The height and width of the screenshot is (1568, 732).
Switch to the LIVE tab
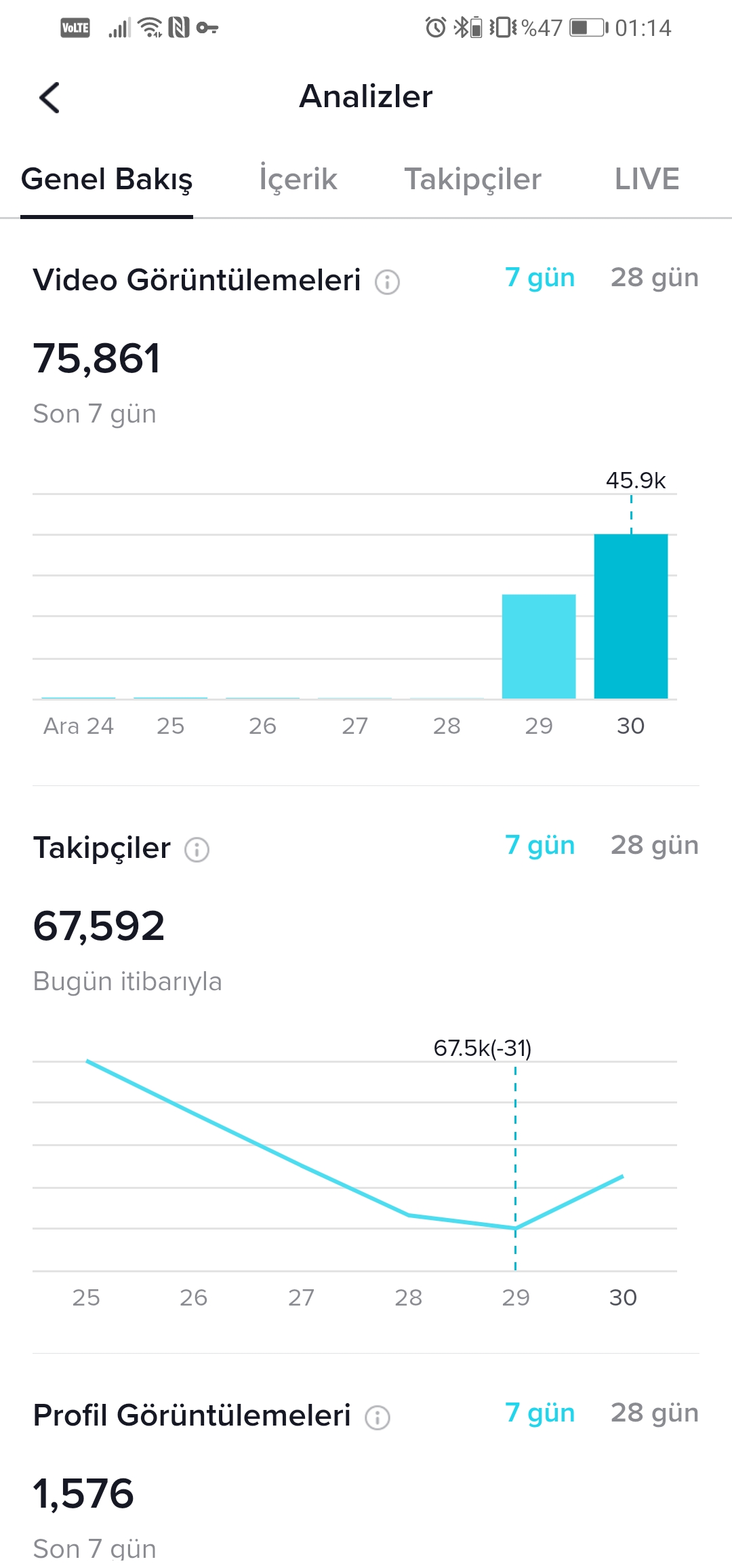point(647,179)
